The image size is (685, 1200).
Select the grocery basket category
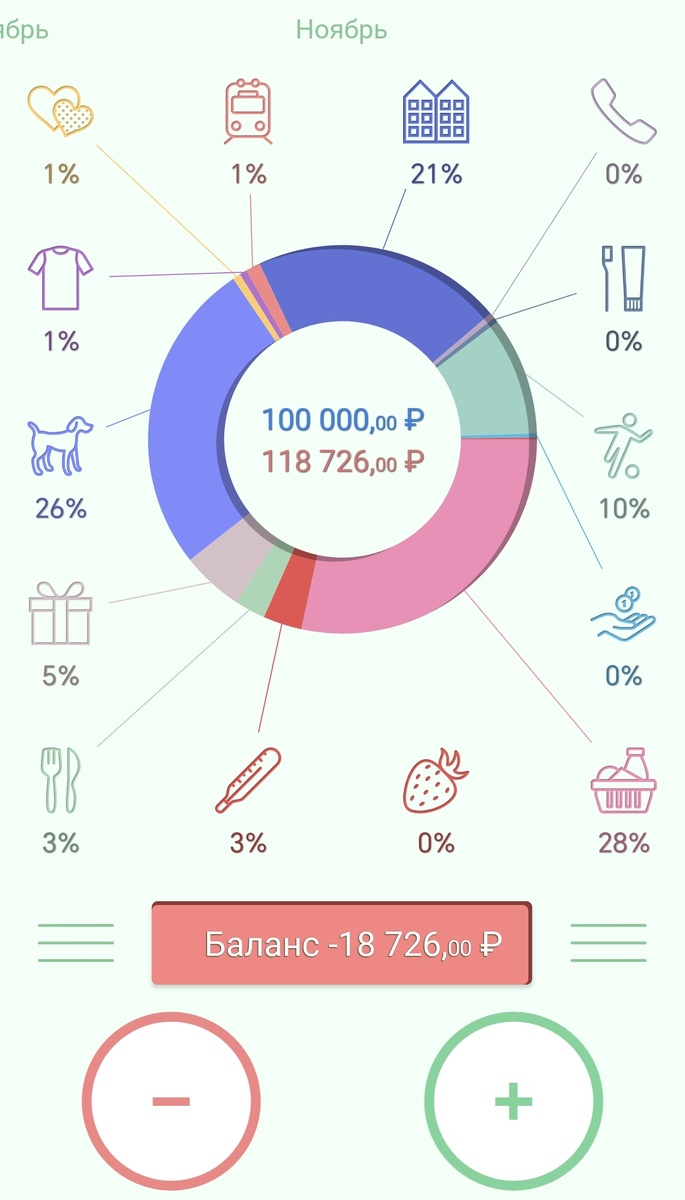click(623, 780)
